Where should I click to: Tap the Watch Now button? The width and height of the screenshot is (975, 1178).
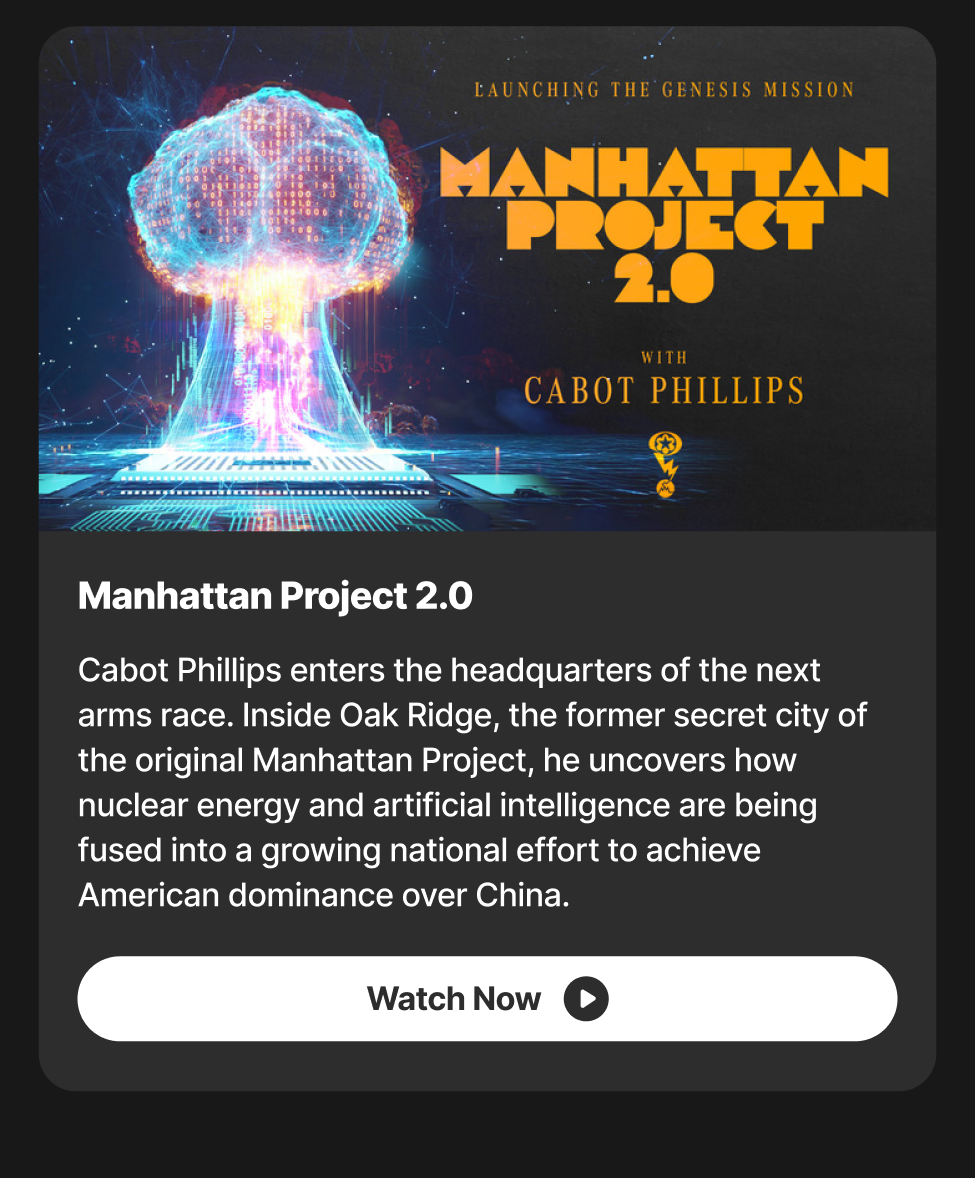[x=487, y=998]
